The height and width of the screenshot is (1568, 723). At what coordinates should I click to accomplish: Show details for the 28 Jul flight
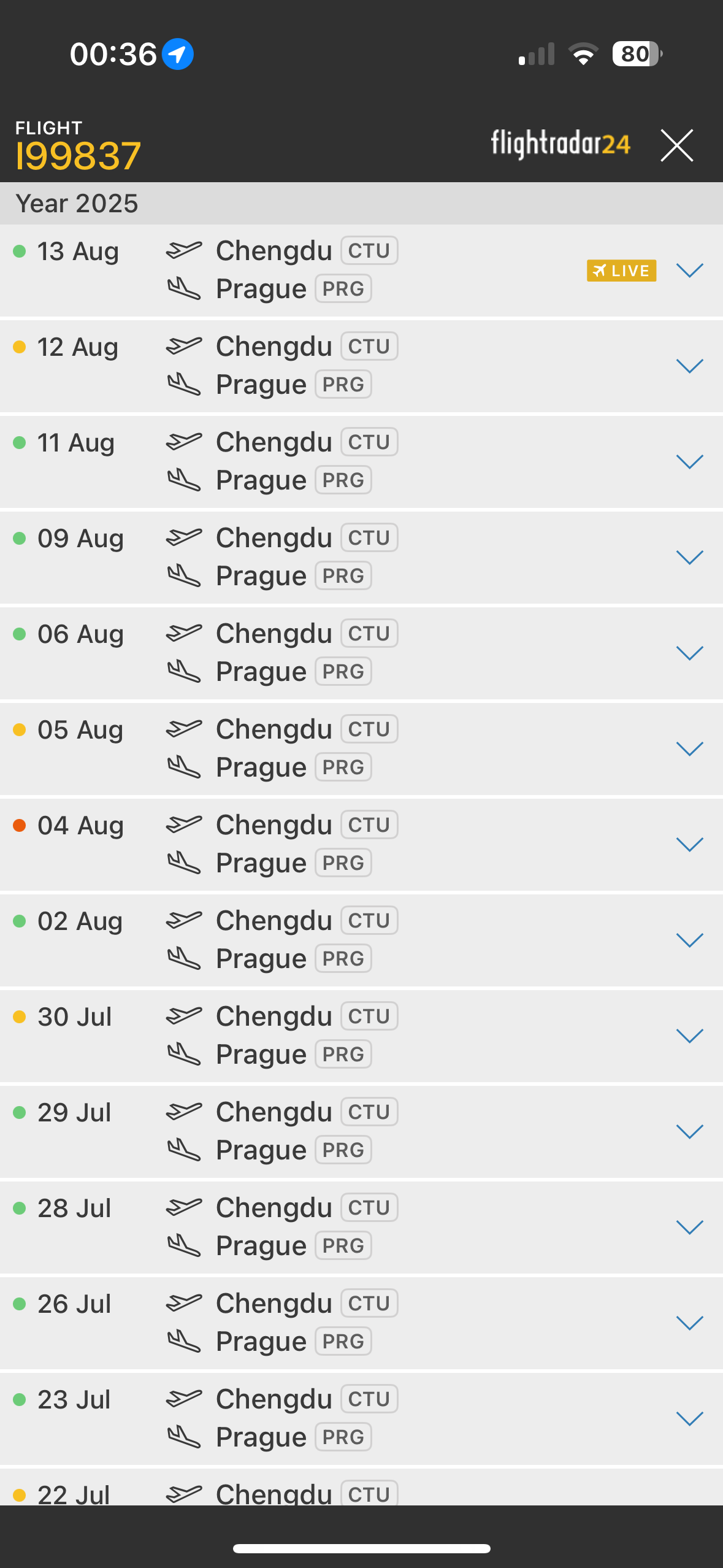[689, 1228]
